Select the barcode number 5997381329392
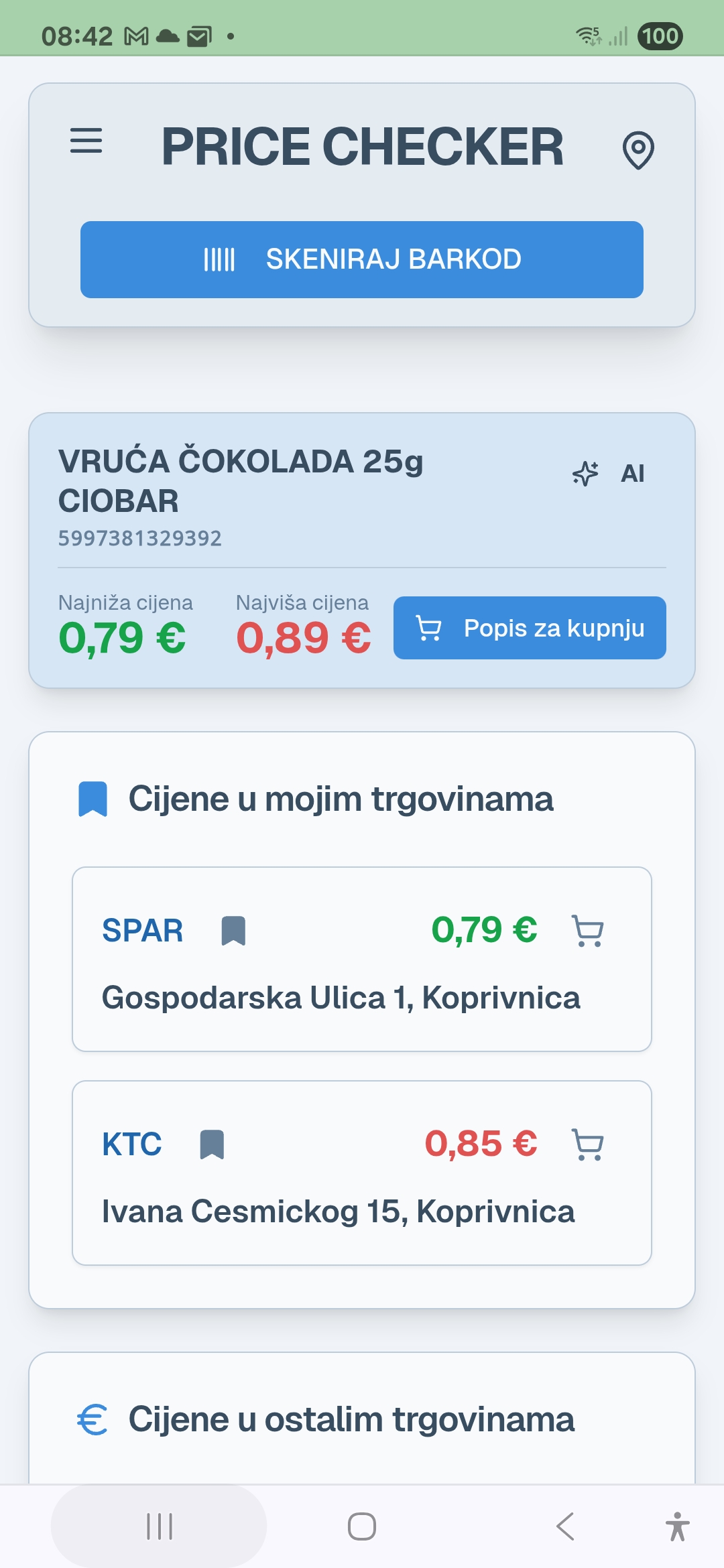Screen dimensions: 724x1568 pos(140,537)
